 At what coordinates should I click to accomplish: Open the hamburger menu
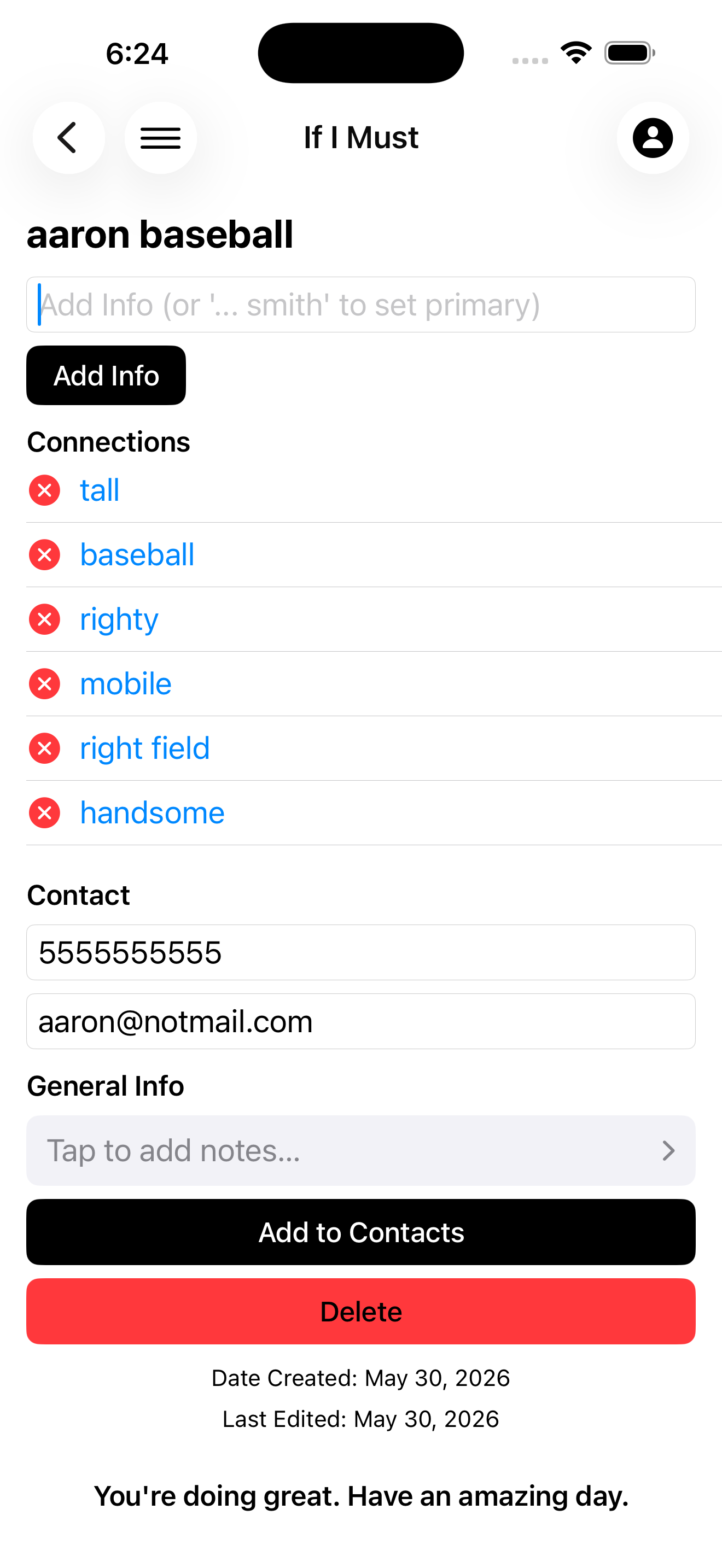tap(161, 138)
